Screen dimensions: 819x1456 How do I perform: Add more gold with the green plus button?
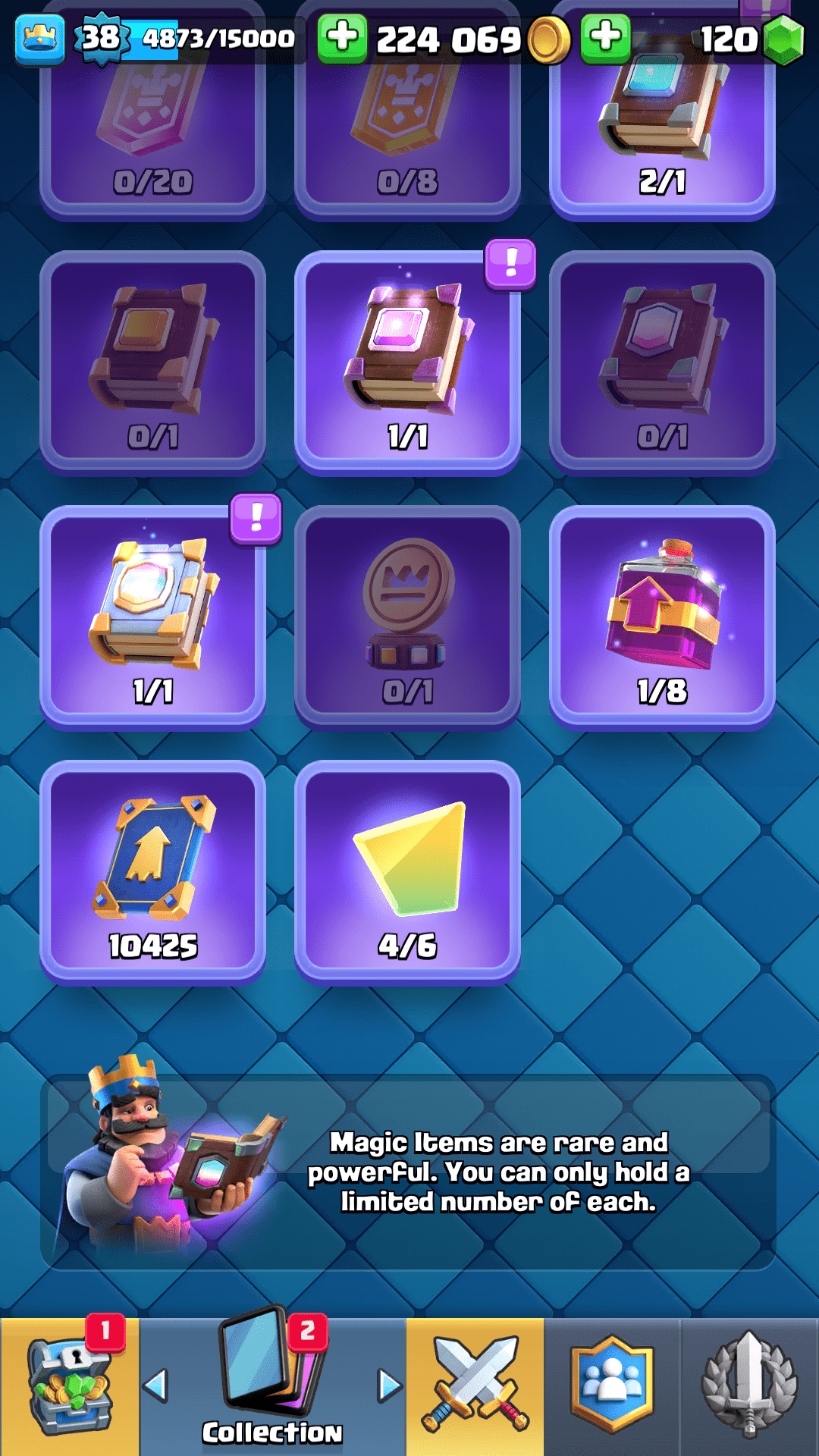(x=342, y=37)
